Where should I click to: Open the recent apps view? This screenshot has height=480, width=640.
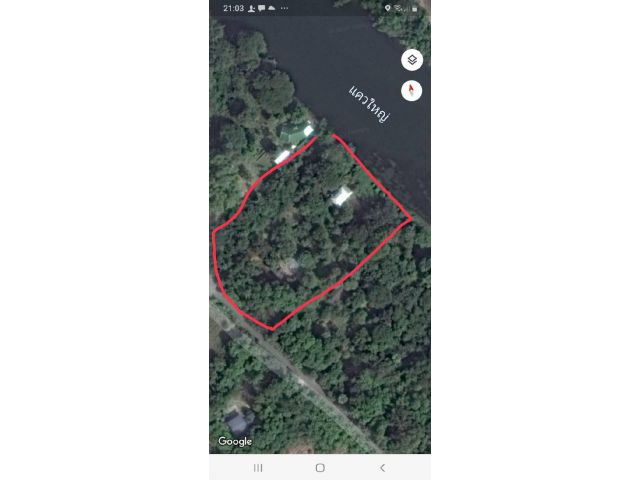pyautogui.click(x=258, y=467)
